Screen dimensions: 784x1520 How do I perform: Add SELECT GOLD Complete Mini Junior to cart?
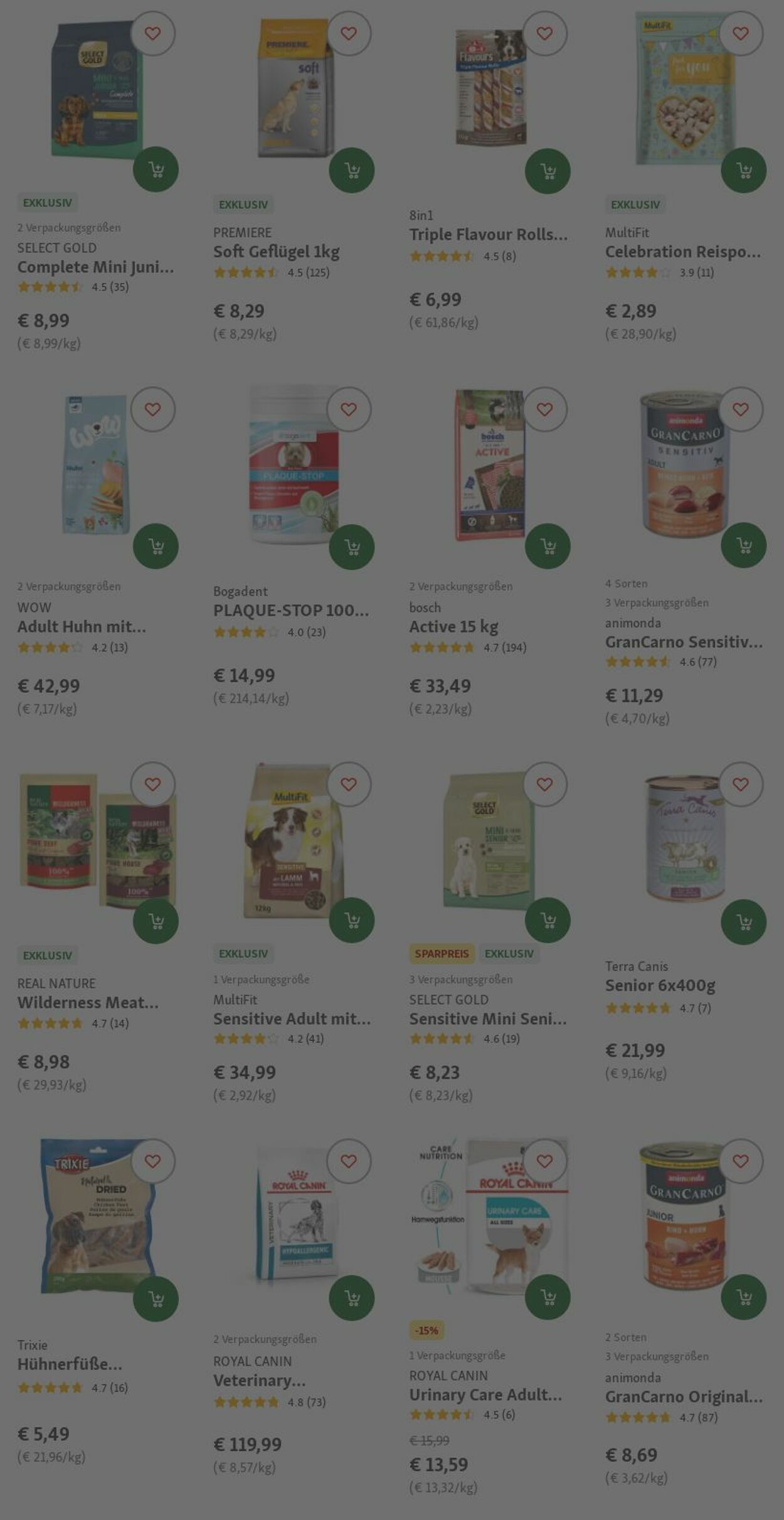[156, 169]
